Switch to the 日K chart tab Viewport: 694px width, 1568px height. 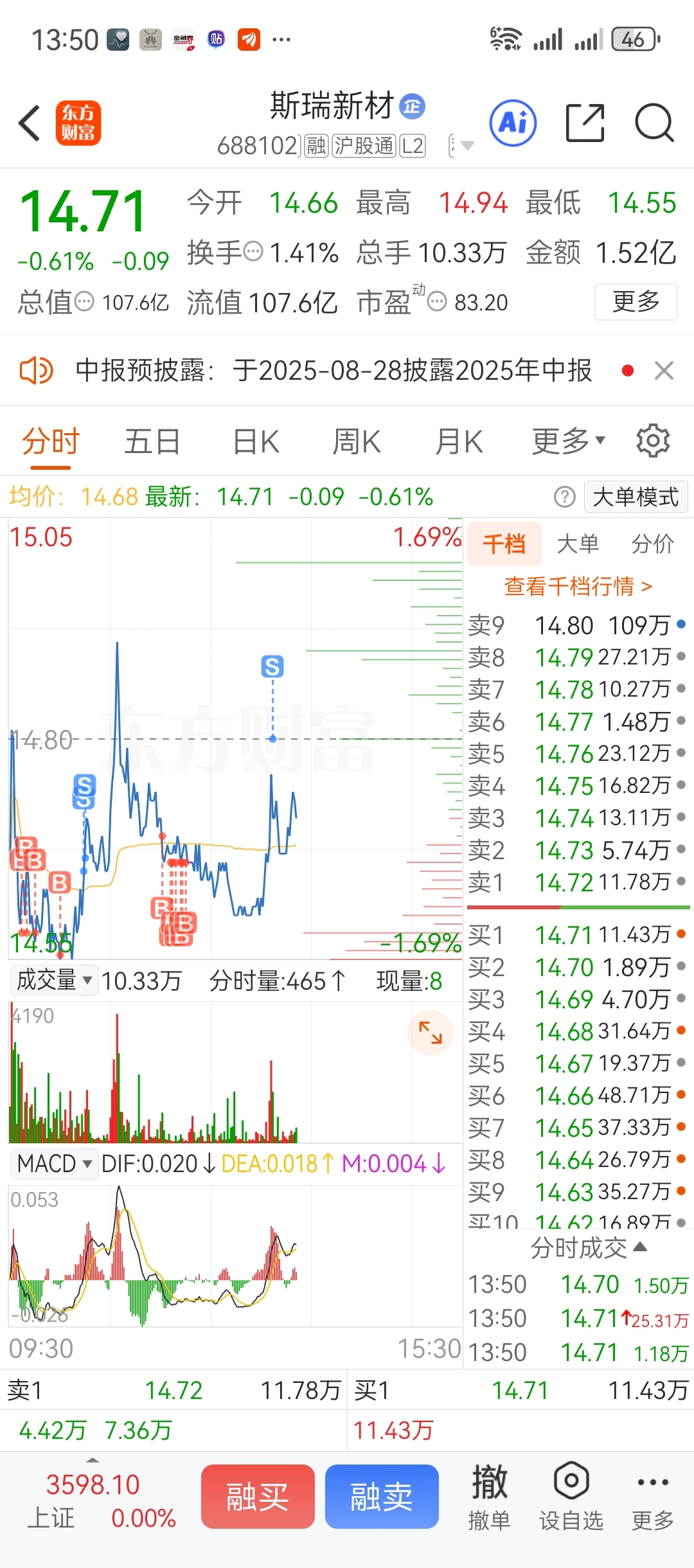click(256, 442)
